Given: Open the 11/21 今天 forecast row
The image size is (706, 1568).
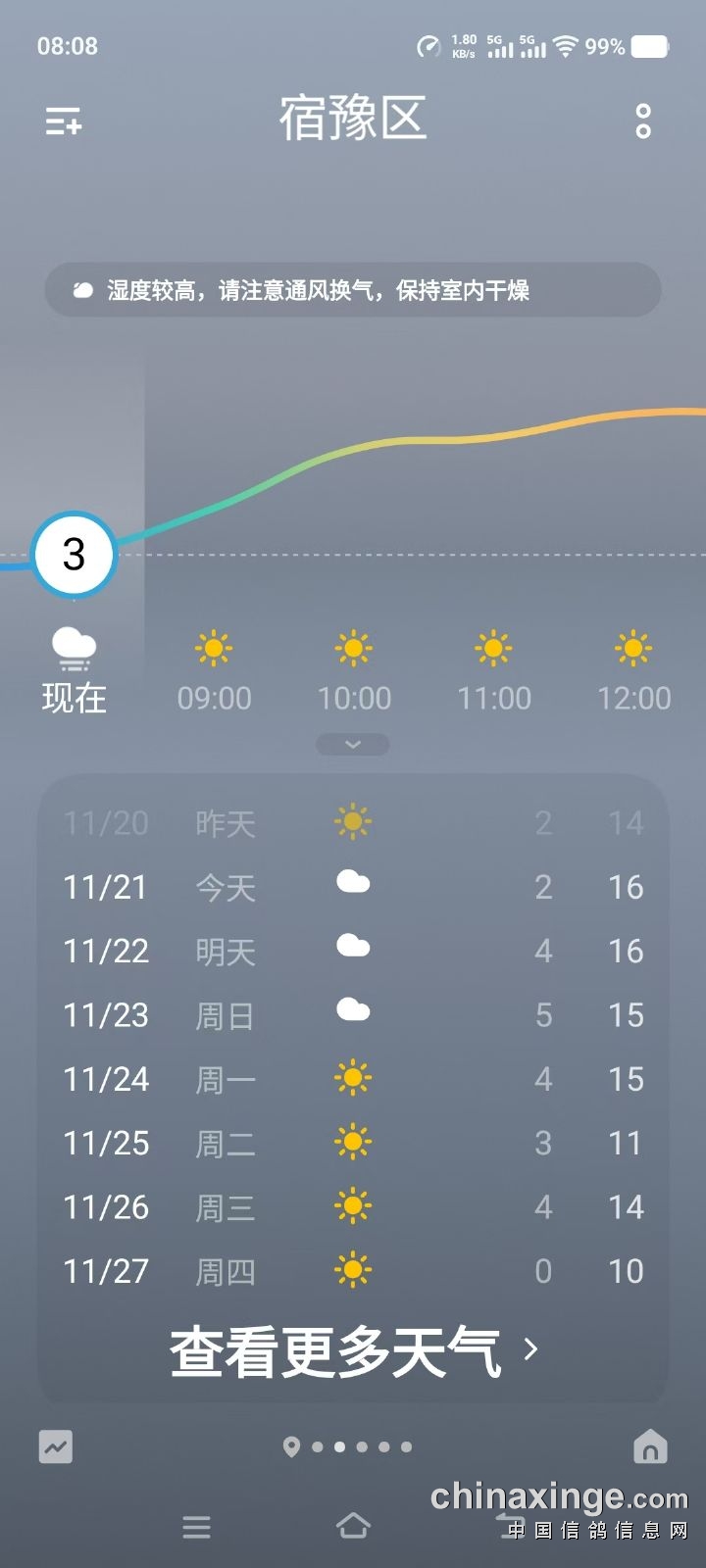Looking at the screenshot, I should click(x=353, y=887).
